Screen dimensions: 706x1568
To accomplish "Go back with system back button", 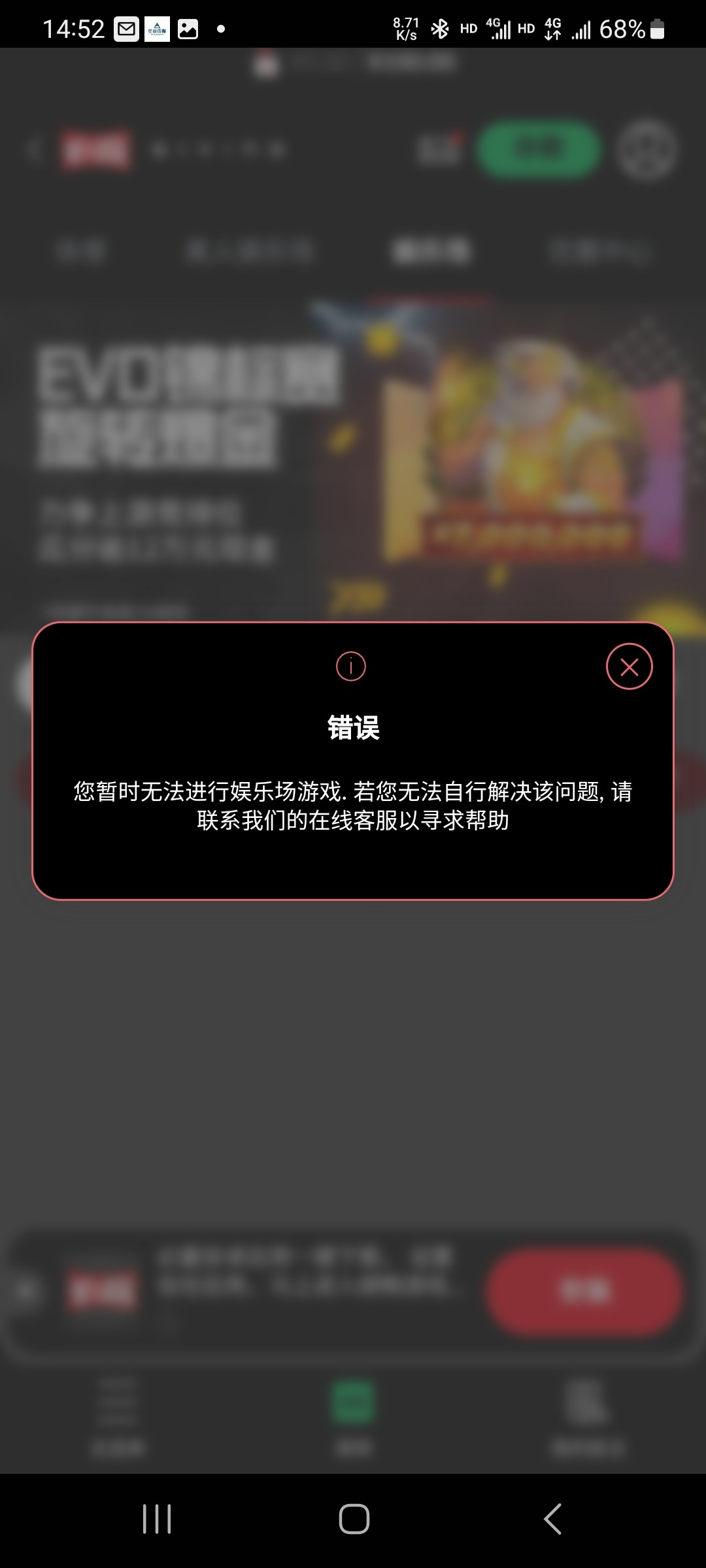I will click(552, 1518).
